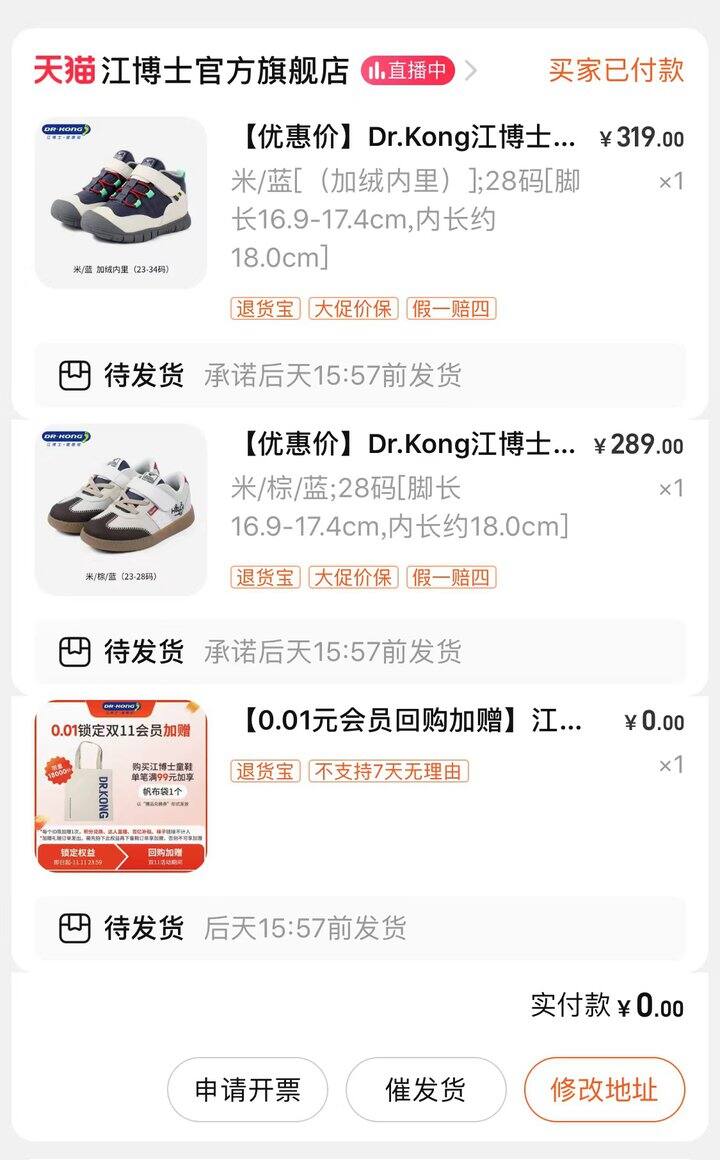Viewport: 720px width, 1160px height.
Task: Tap 催发货 to urge shipment
Action: pos(426,1089)
